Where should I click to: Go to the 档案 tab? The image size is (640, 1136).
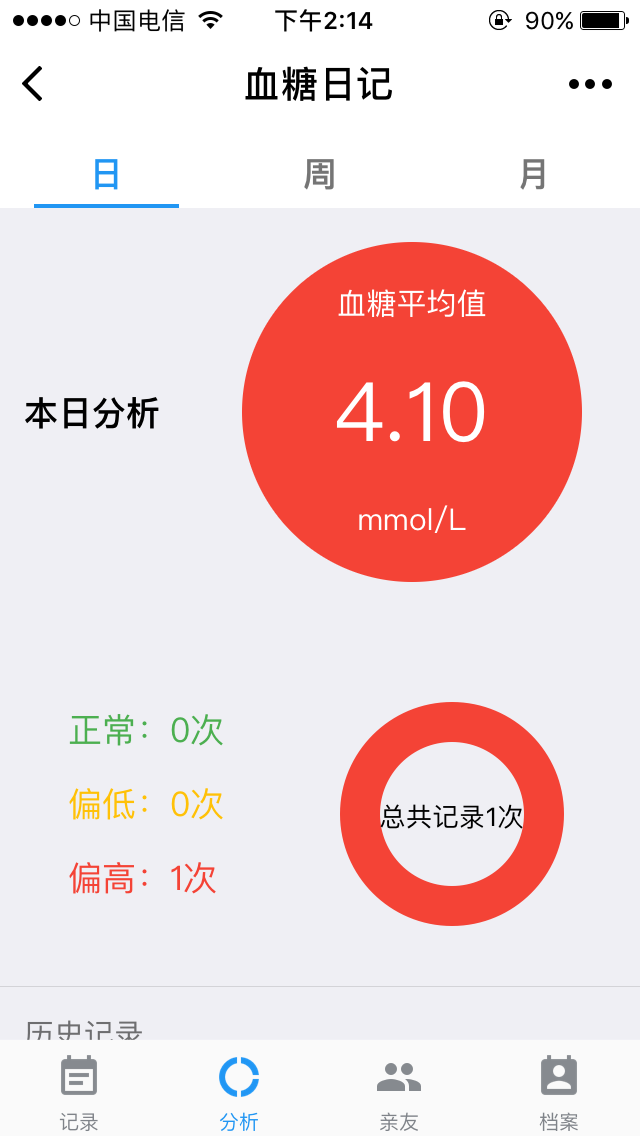point(559,1092)
